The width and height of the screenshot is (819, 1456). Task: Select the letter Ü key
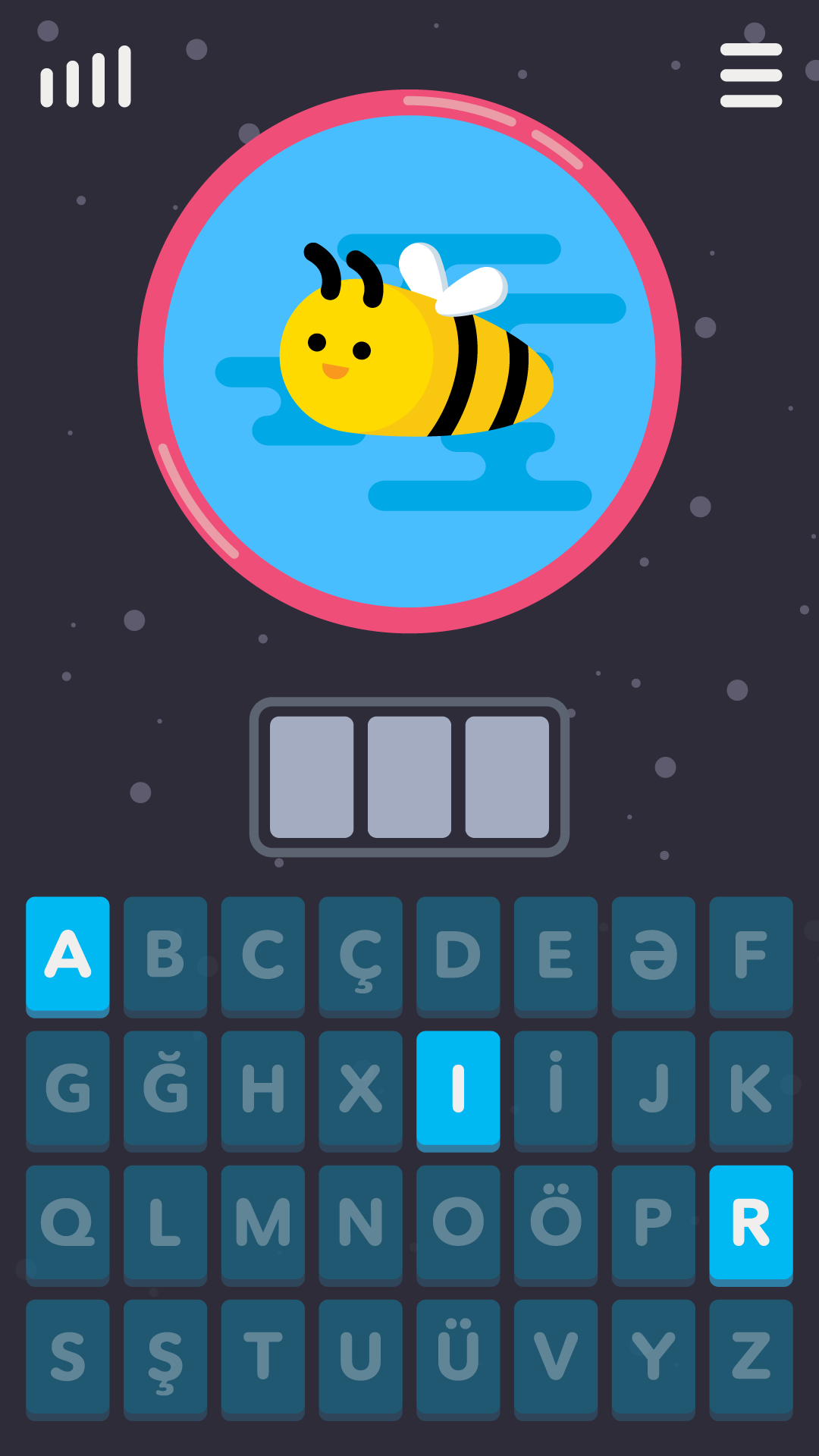coord(458,1357)
